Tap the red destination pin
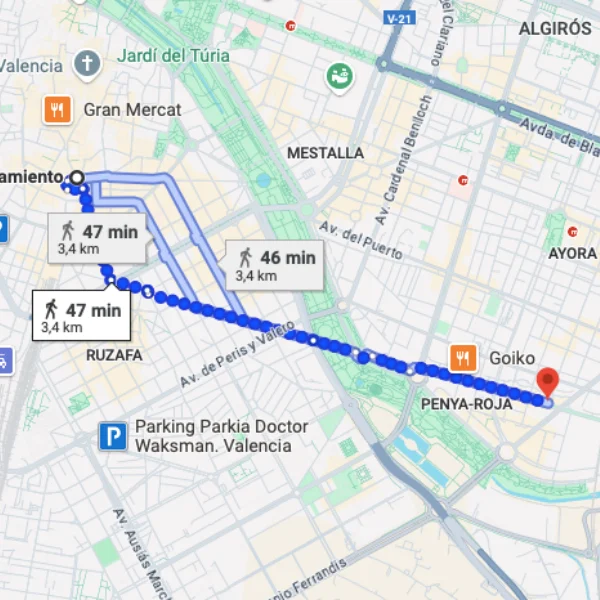 click(x=547, y=382)
